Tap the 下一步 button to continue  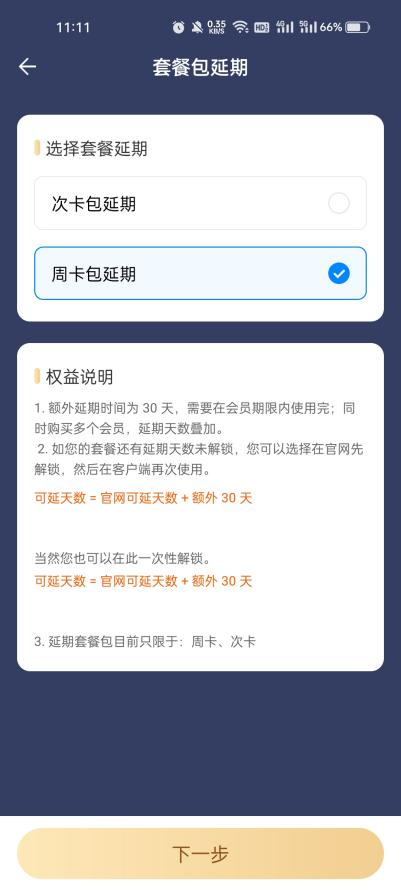click(200, 853)
